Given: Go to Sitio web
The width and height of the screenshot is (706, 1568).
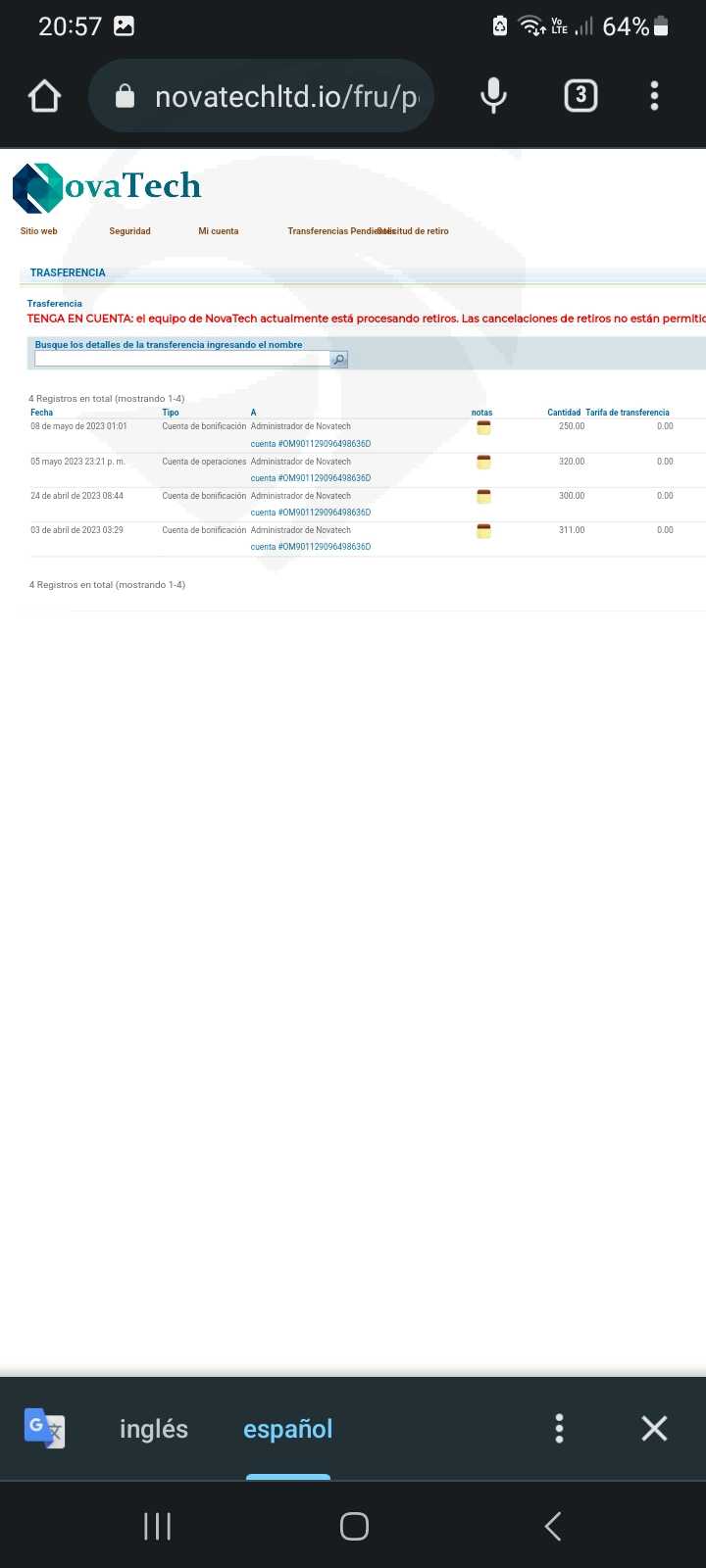Looking at the screenshot, I should point(39,231).
